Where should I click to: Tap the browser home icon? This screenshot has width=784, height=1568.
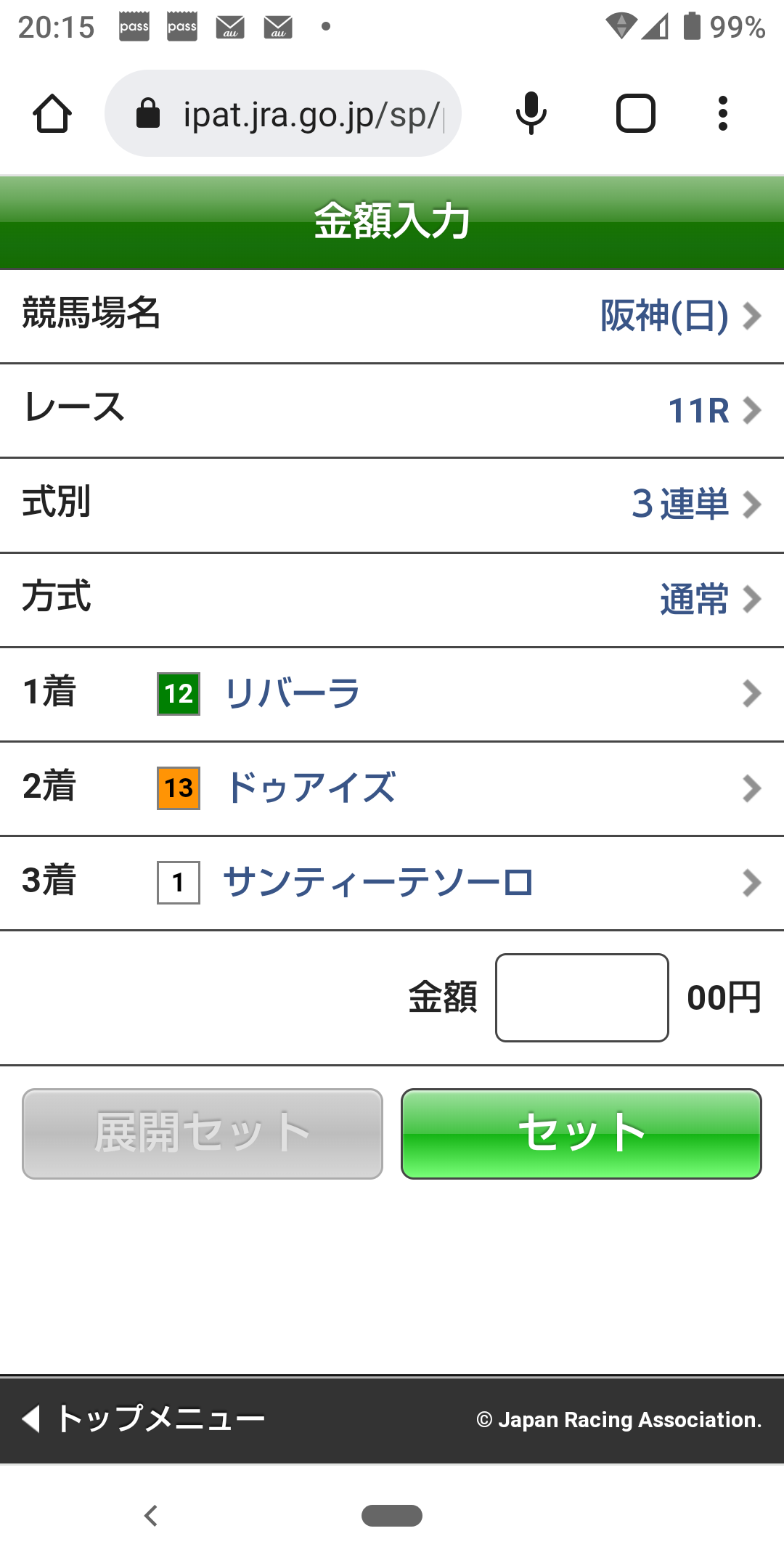52,114
